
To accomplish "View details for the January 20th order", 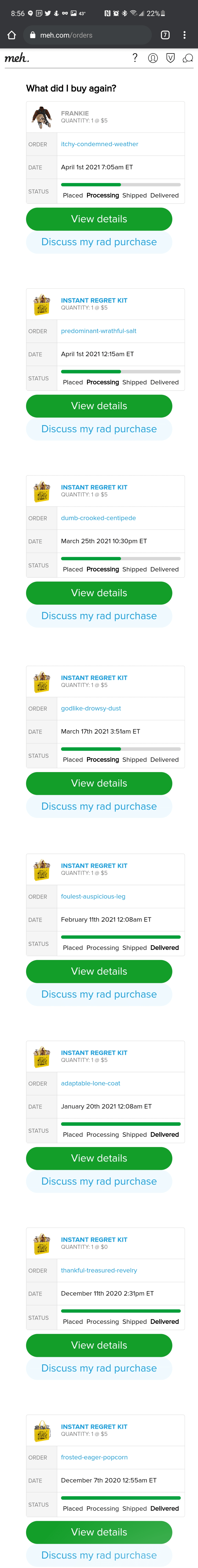I will (99, 1158).
